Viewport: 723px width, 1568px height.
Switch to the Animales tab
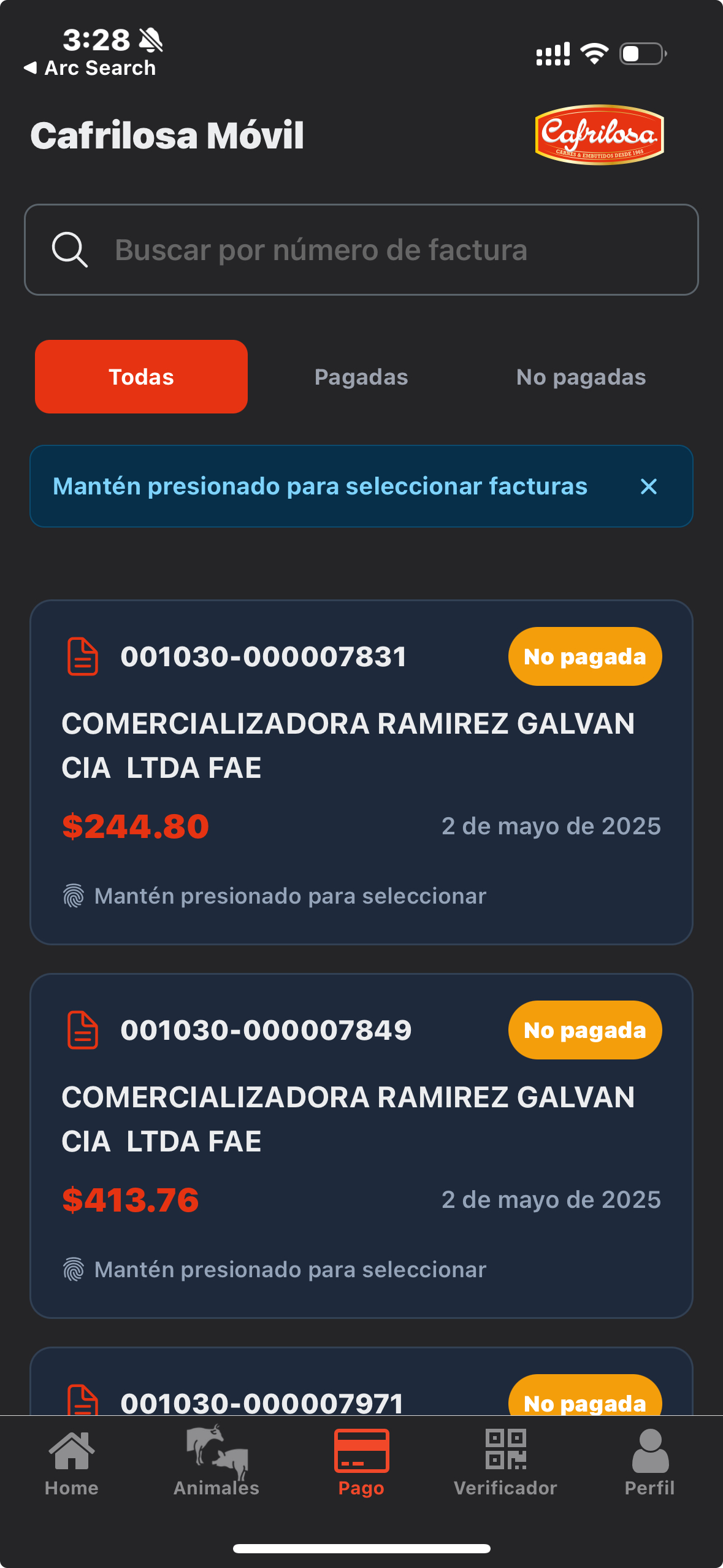216,1462
